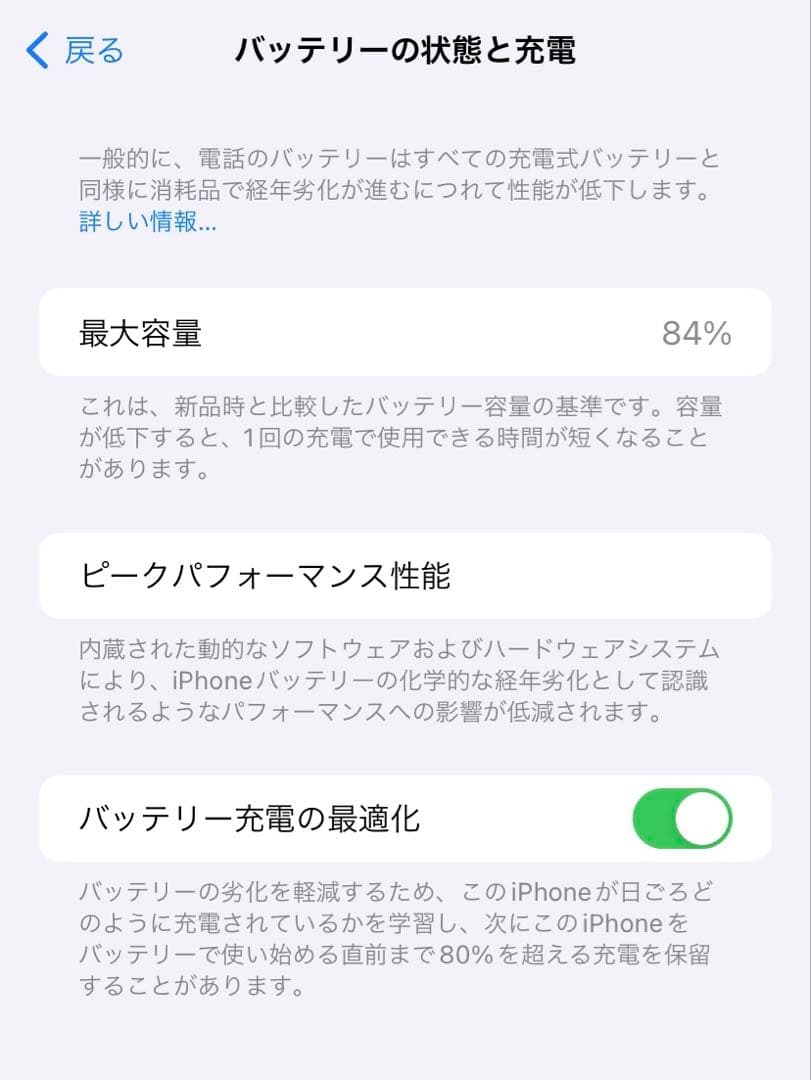Tap the green toggle switch knob
The image size is (811, 1080).
[x=702, y=818]
